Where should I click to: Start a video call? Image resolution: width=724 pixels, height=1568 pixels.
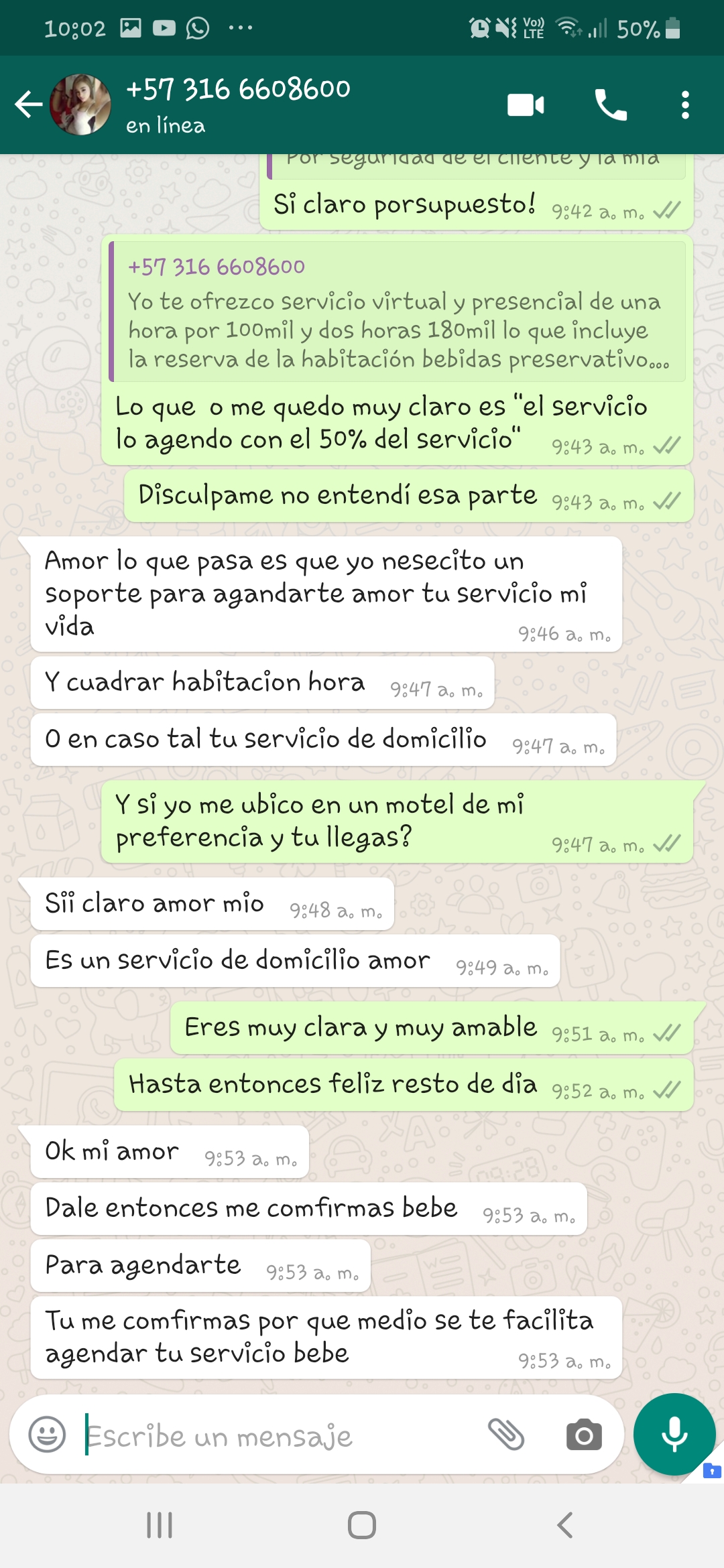[526, 105]
